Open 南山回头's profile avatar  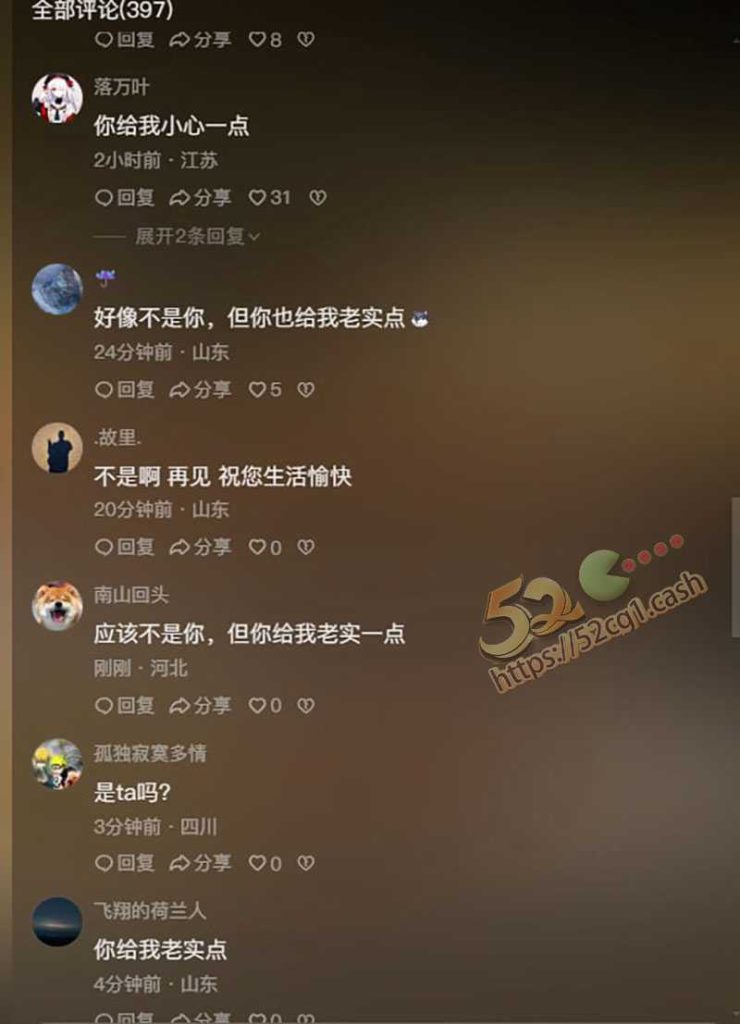tap(57, 605)
